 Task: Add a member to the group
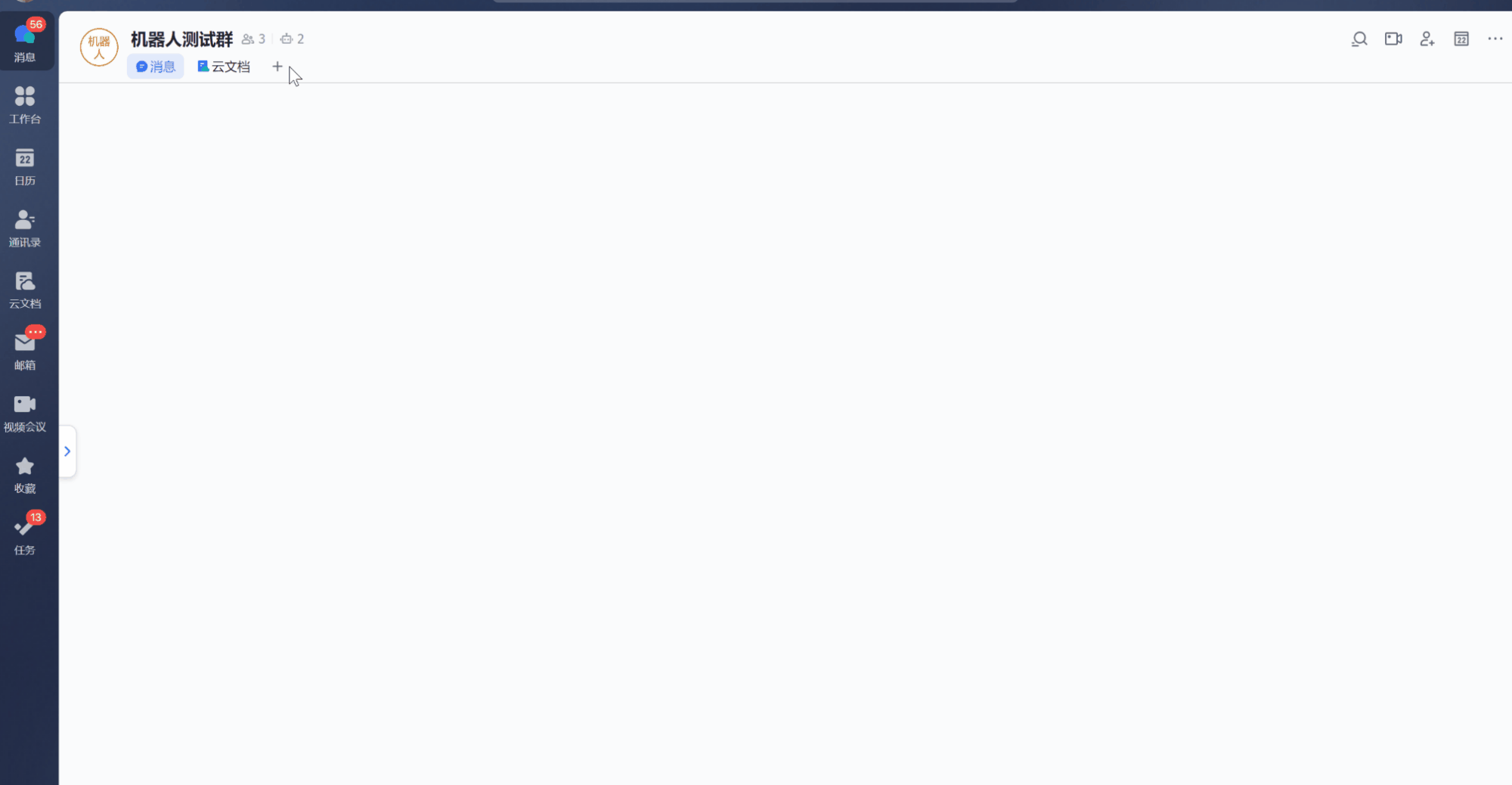pyautogui.click(x=1427, y=39)
